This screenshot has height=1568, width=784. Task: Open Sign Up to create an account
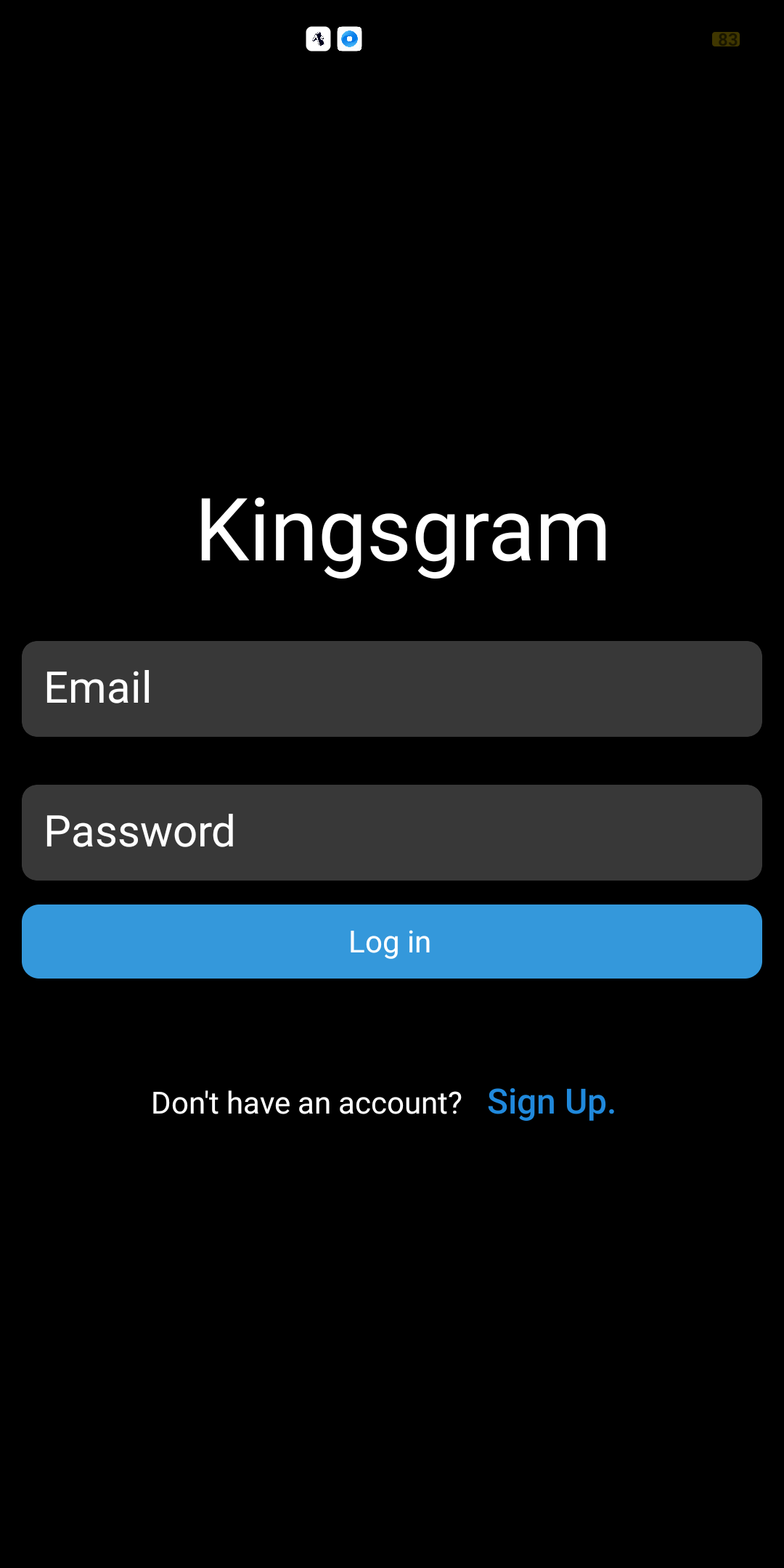click(552, 1102)
